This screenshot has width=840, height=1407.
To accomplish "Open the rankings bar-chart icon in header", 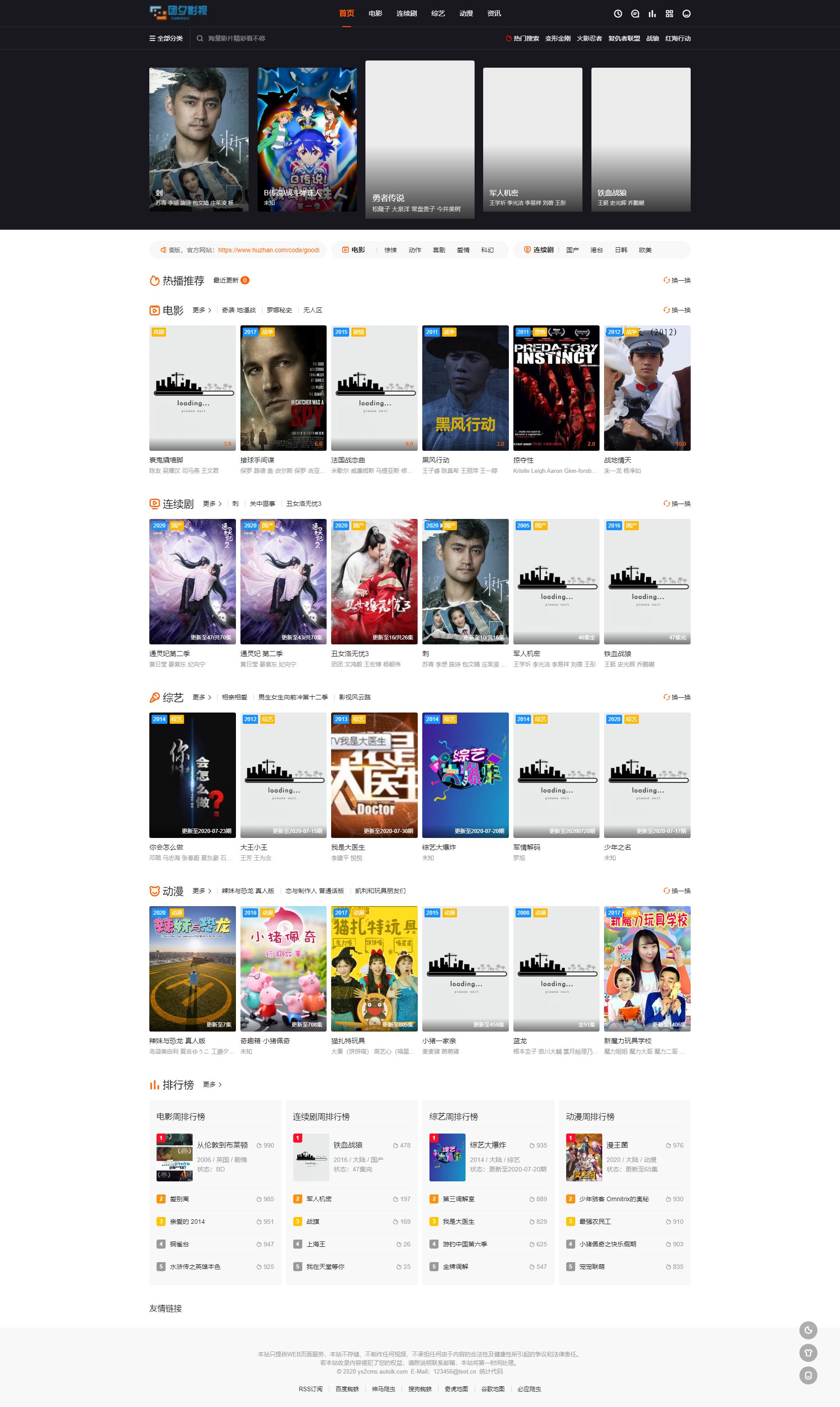I will click(652, 14).
